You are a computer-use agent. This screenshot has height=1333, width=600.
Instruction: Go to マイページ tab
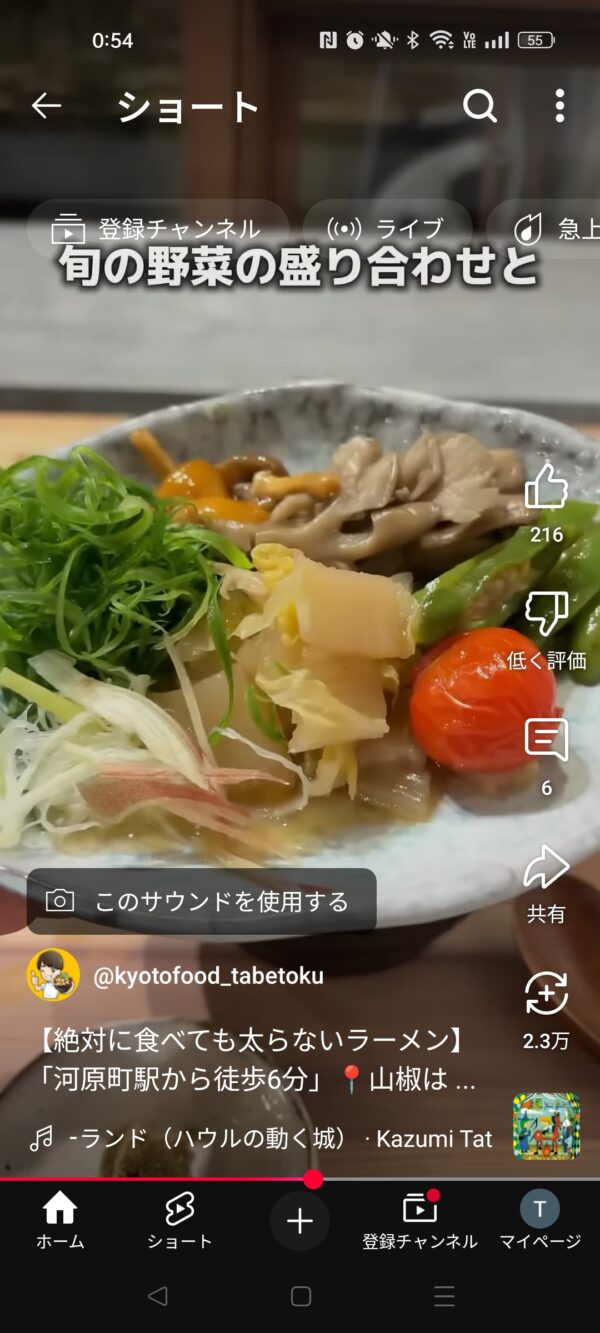540,1222
